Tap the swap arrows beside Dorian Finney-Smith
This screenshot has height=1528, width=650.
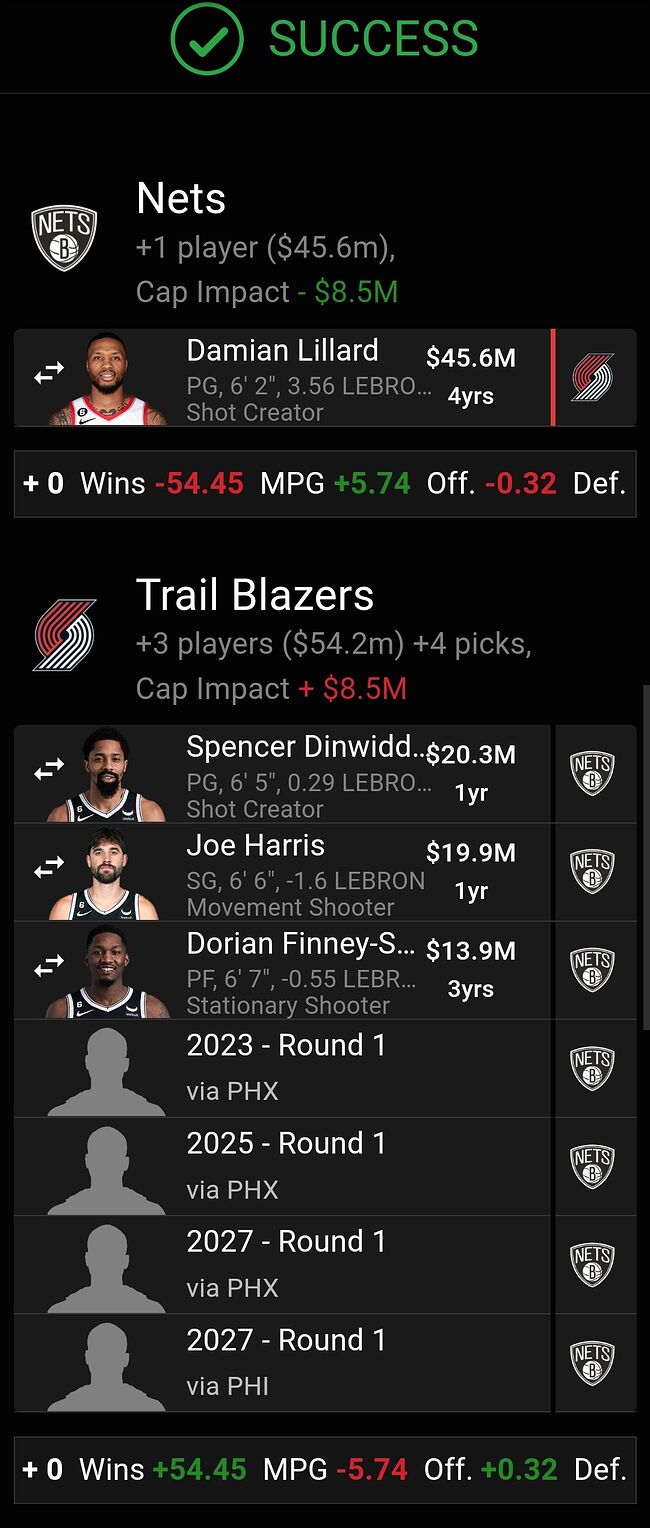[x=49, y=967]
